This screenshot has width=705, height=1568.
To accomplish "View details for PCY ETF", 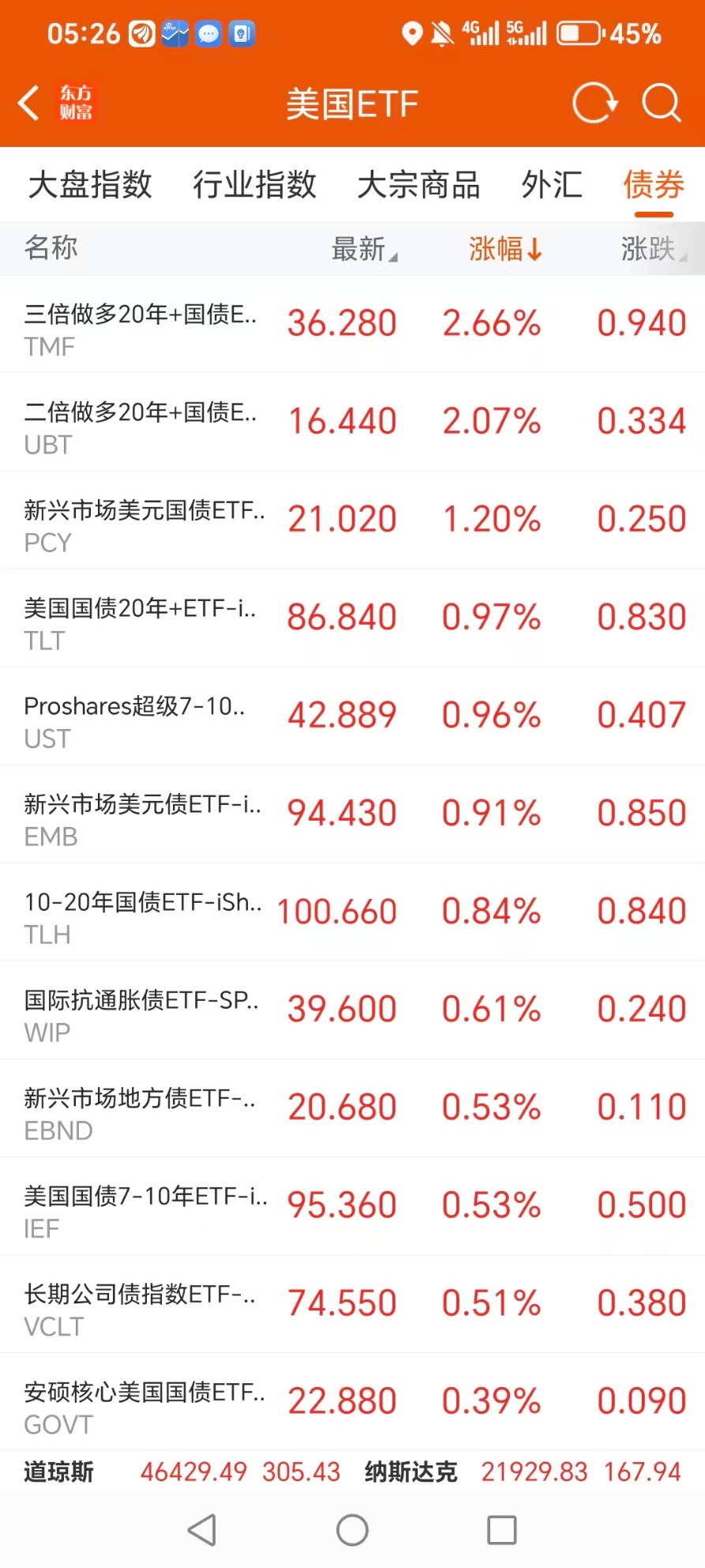I will coord(352,521).
